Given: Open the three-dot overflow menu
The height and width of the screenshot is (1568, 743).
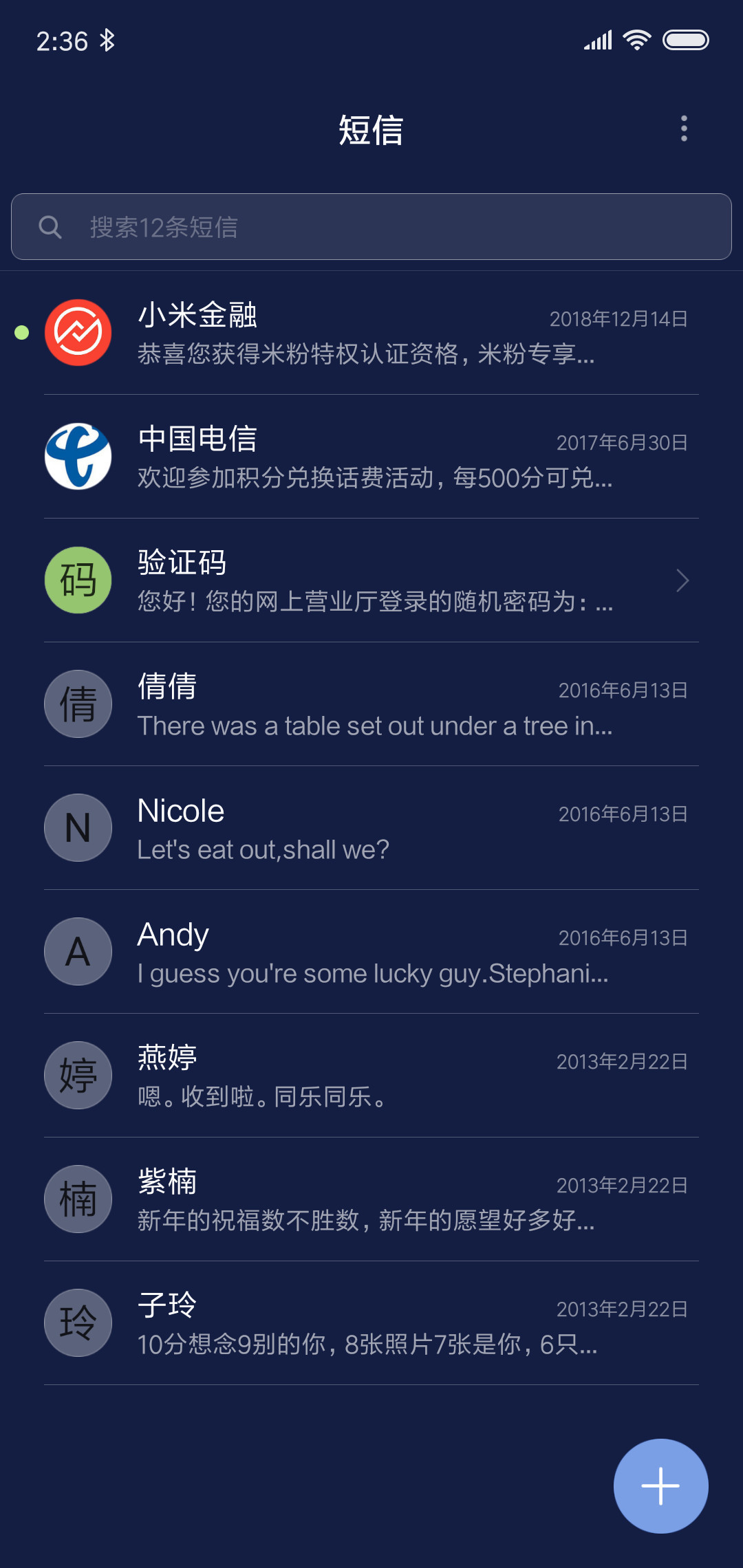Looking at the screenshot, I should click(683, 129).
